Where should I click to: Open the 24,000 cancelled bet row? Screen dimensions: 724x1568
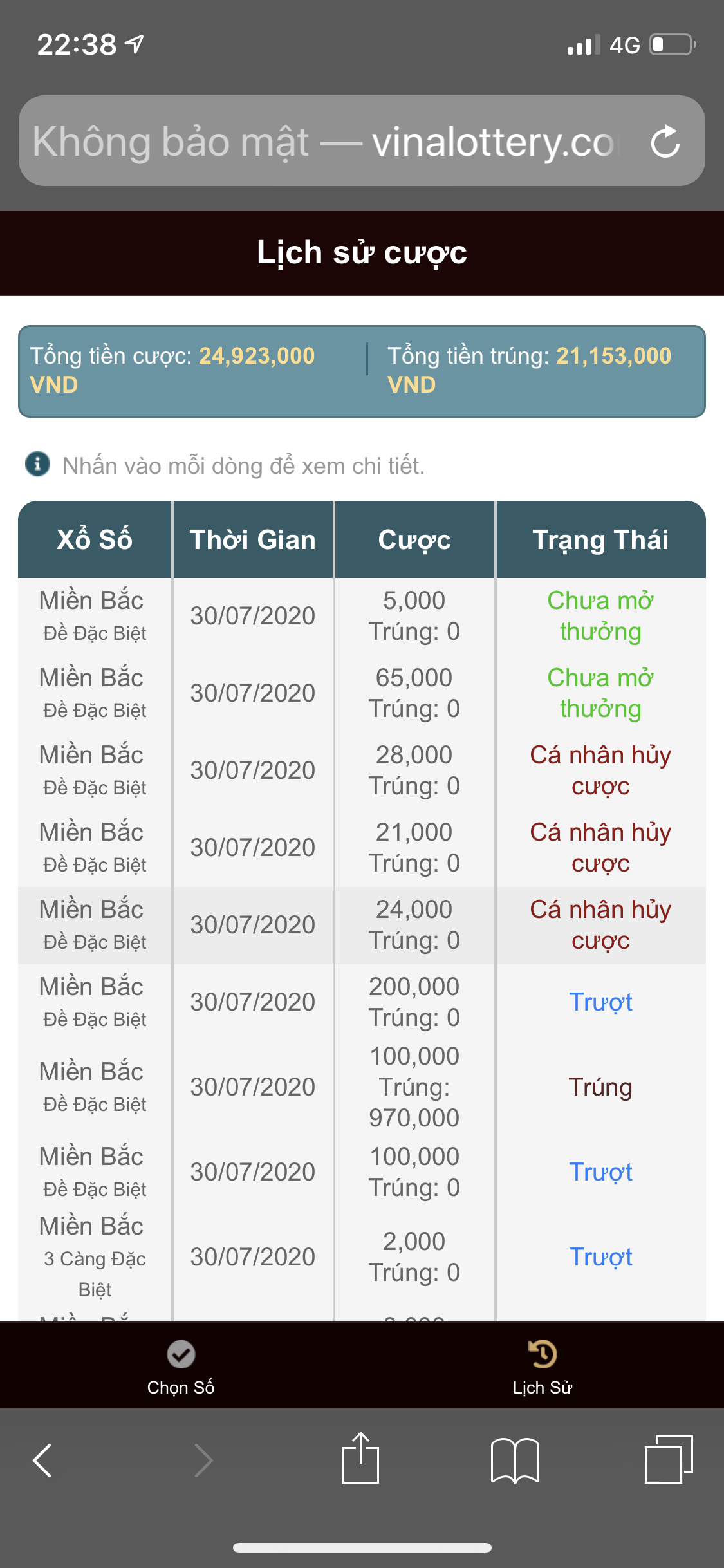[362, 925]
